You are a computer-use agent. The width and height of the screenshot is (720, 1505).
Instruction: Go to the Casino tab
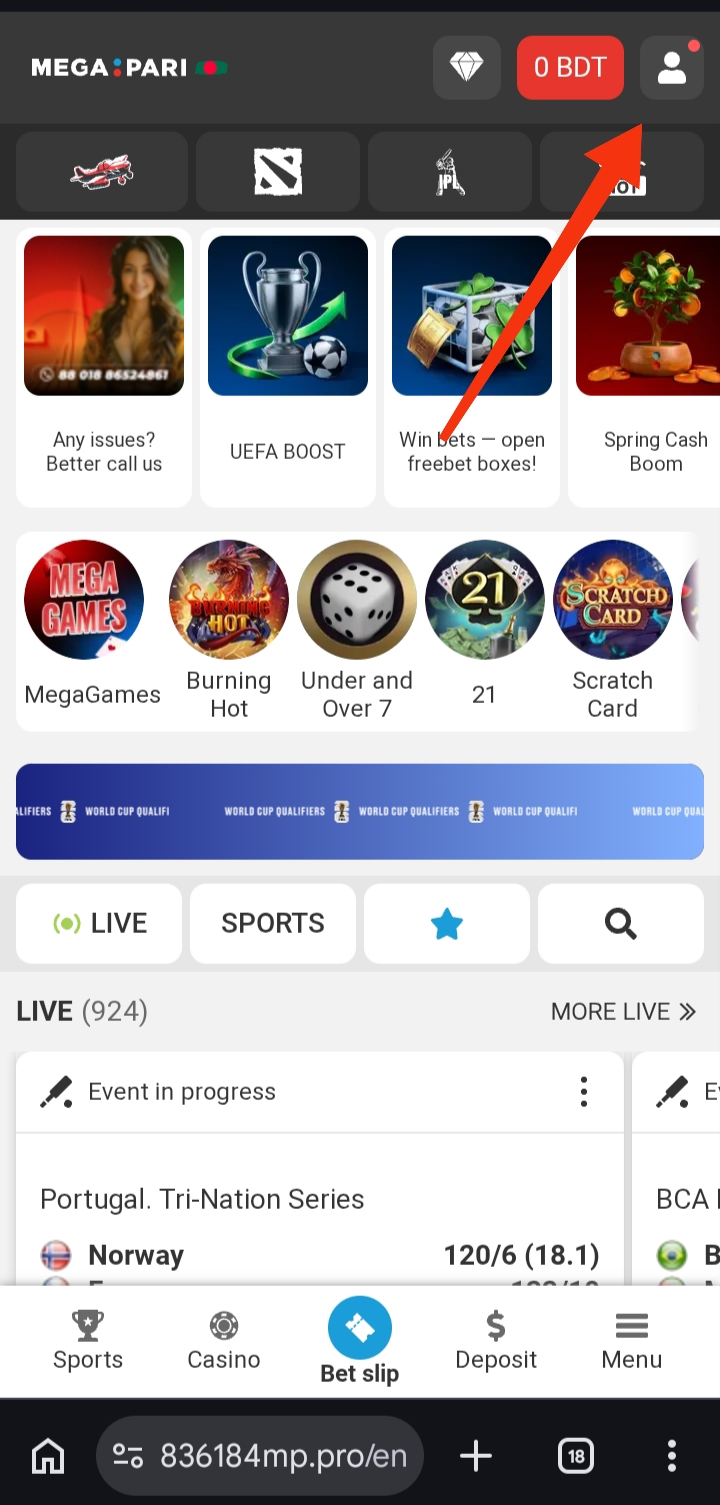(224, 1341)
